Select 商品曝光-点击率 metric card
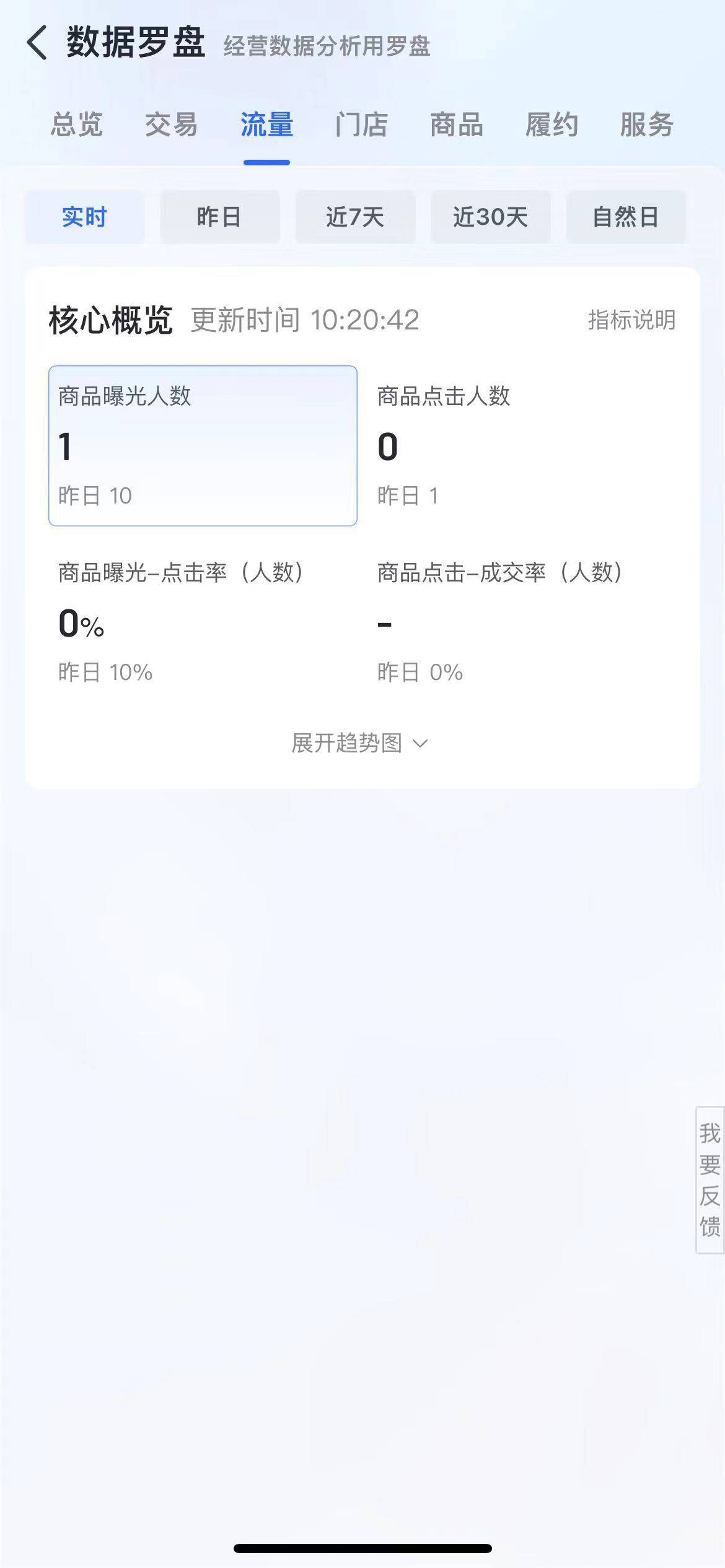The image size is (725, 1568). pyautogui.click(x=203, y=621)
